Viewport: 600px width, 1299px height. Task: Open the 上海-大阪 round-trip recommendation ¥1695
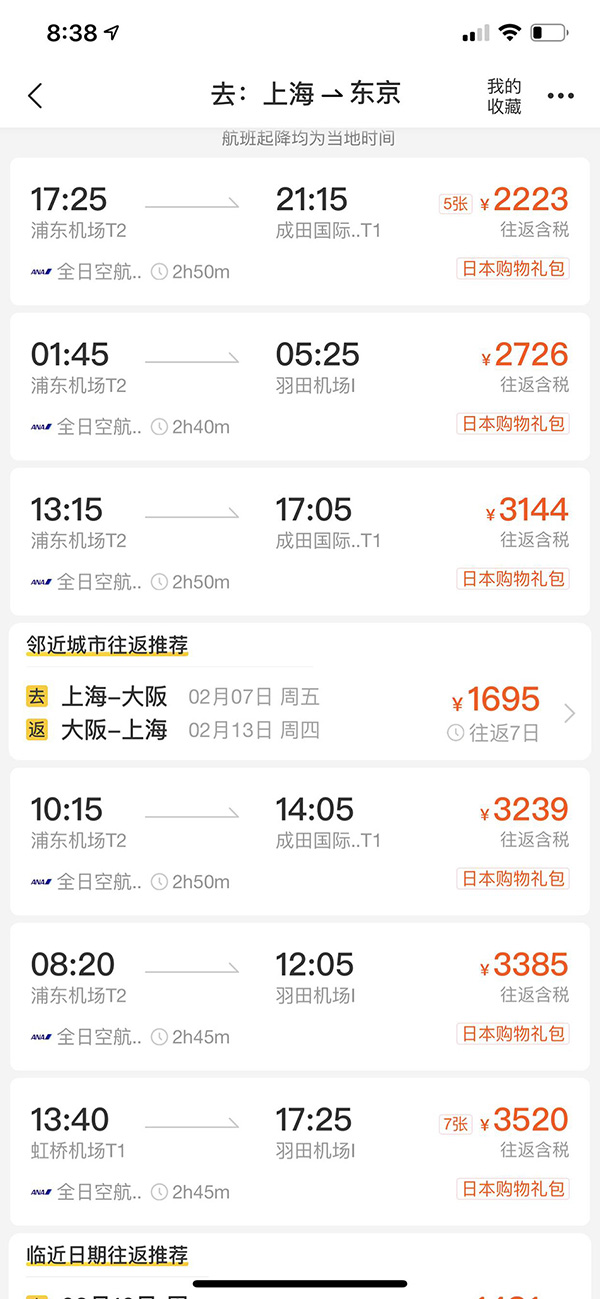[x=299, y=714]
